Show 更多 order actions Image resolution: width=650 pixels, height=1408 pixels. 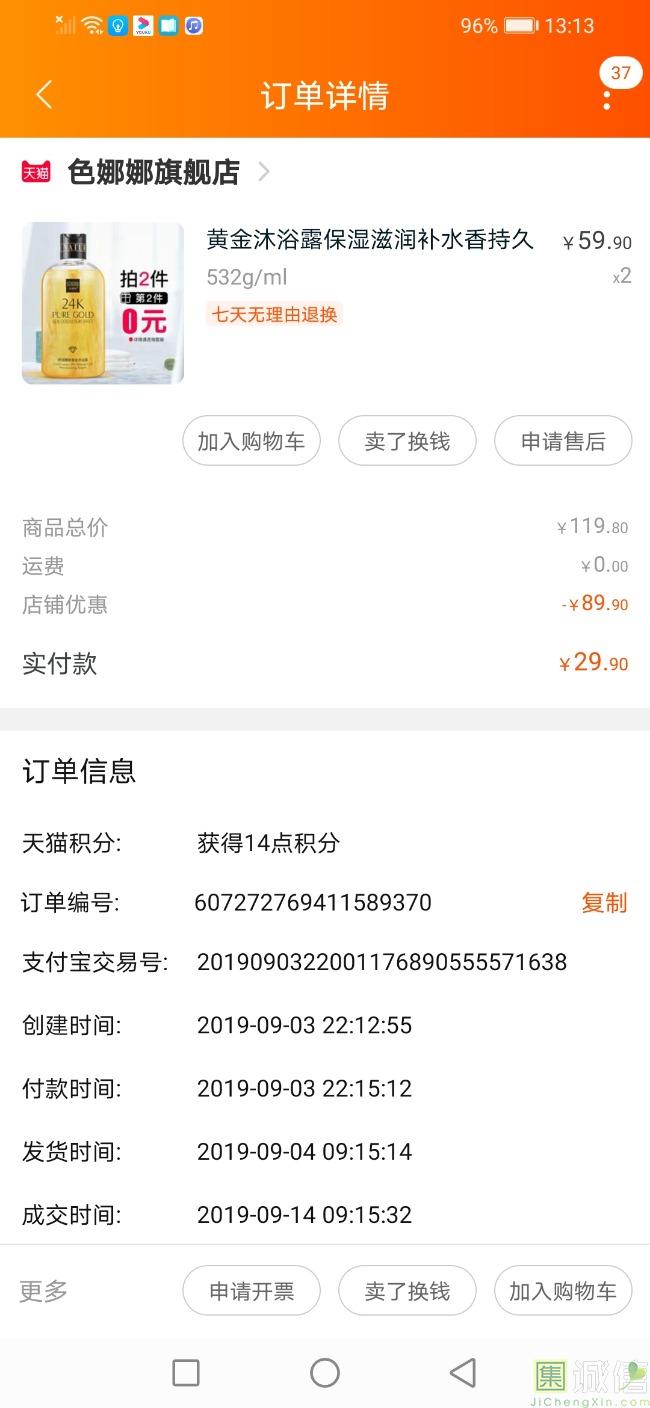[44, 1291]
